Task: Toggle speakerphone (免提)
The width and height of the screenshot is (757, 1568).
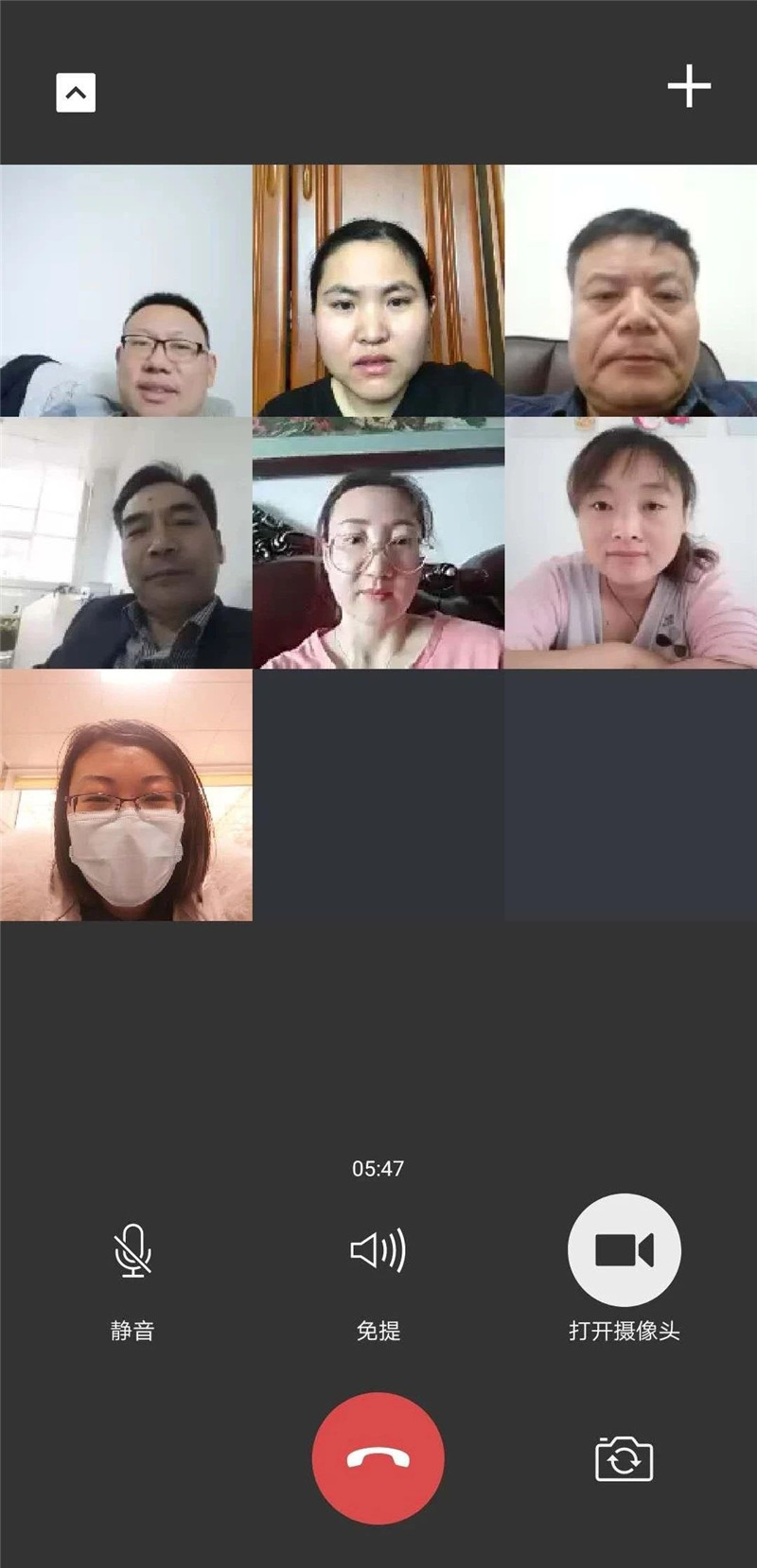Action: [x=378, y=1251]
